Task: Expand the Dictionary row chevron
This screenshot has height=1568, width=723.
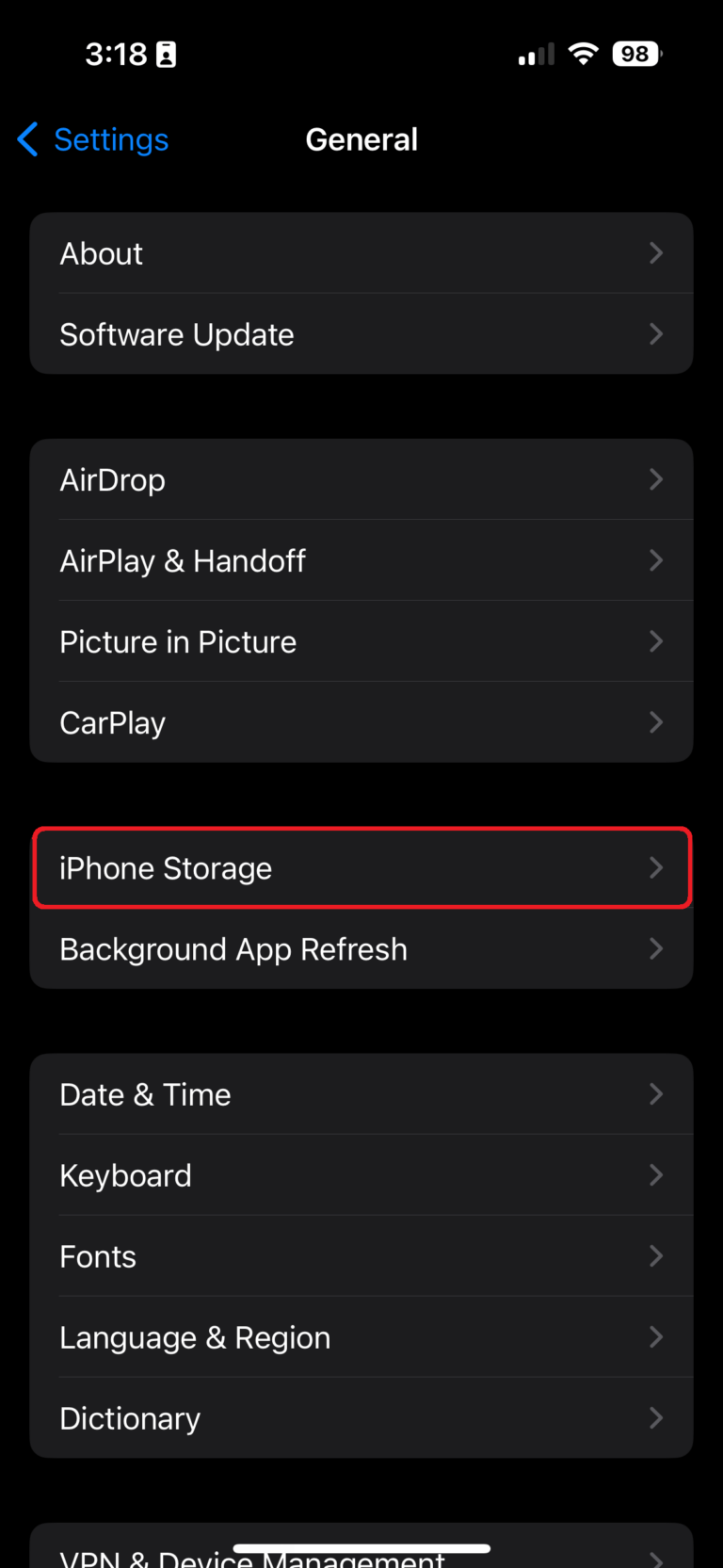Action: [656, 1417]
